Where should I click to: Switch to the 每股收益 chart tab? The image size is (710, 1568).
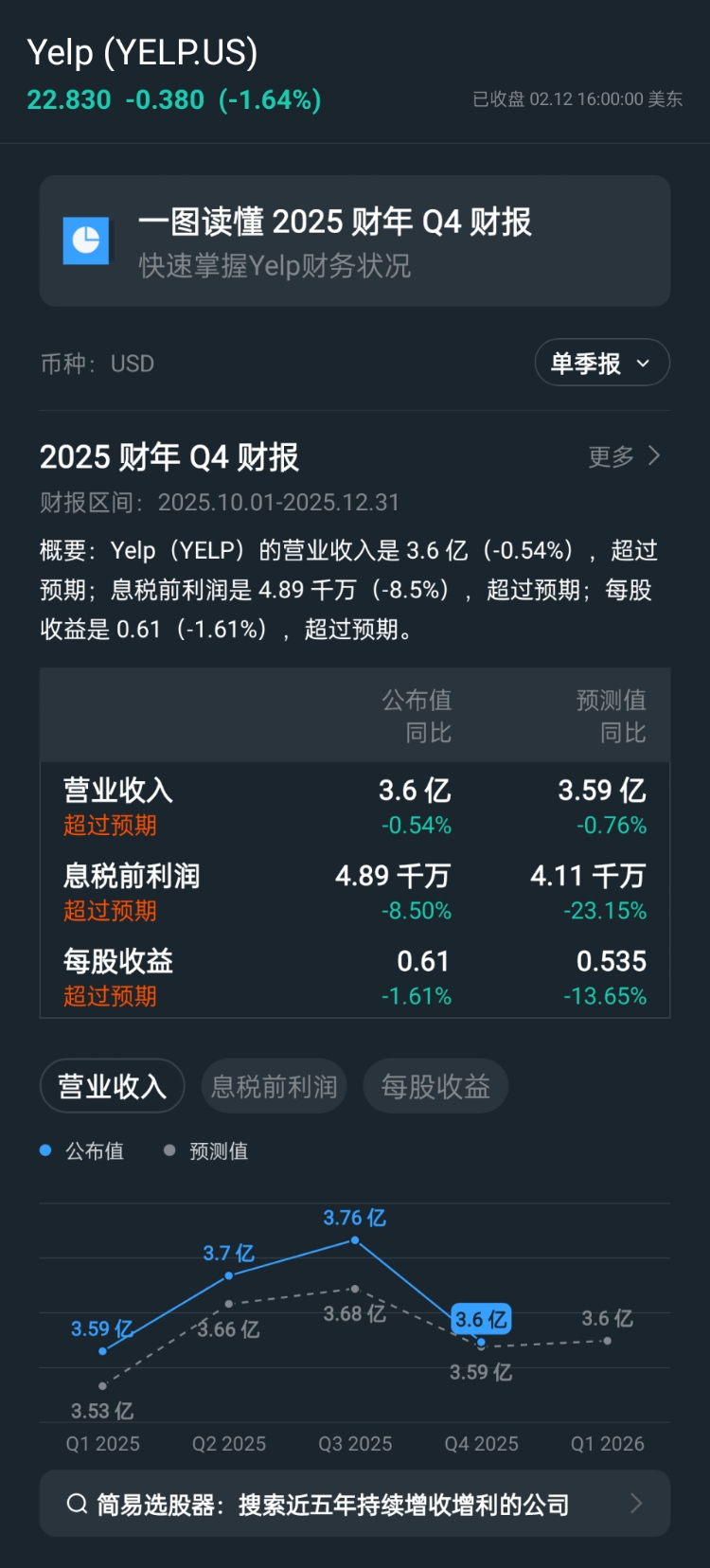pos(435,1085)
